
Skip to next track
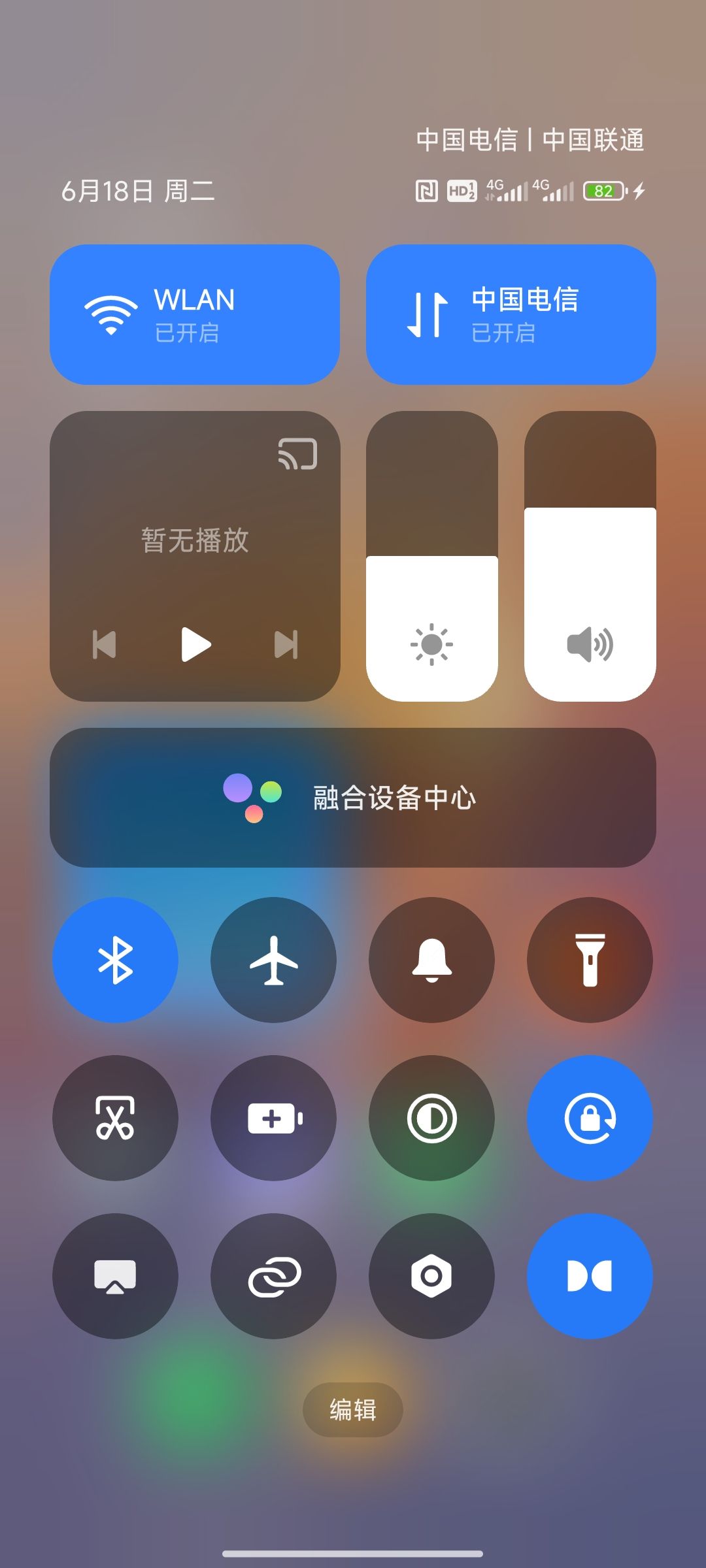pos(286,645)
